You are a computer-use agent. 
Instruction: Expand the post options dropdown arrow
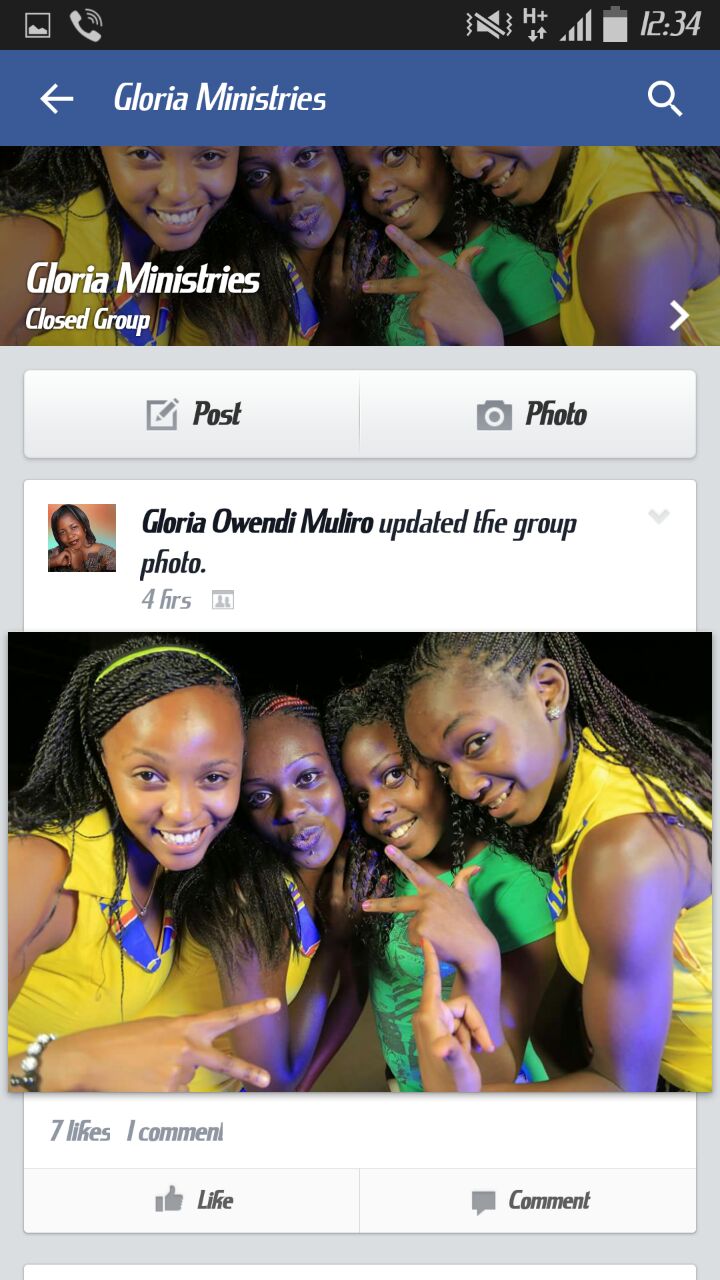658,516
